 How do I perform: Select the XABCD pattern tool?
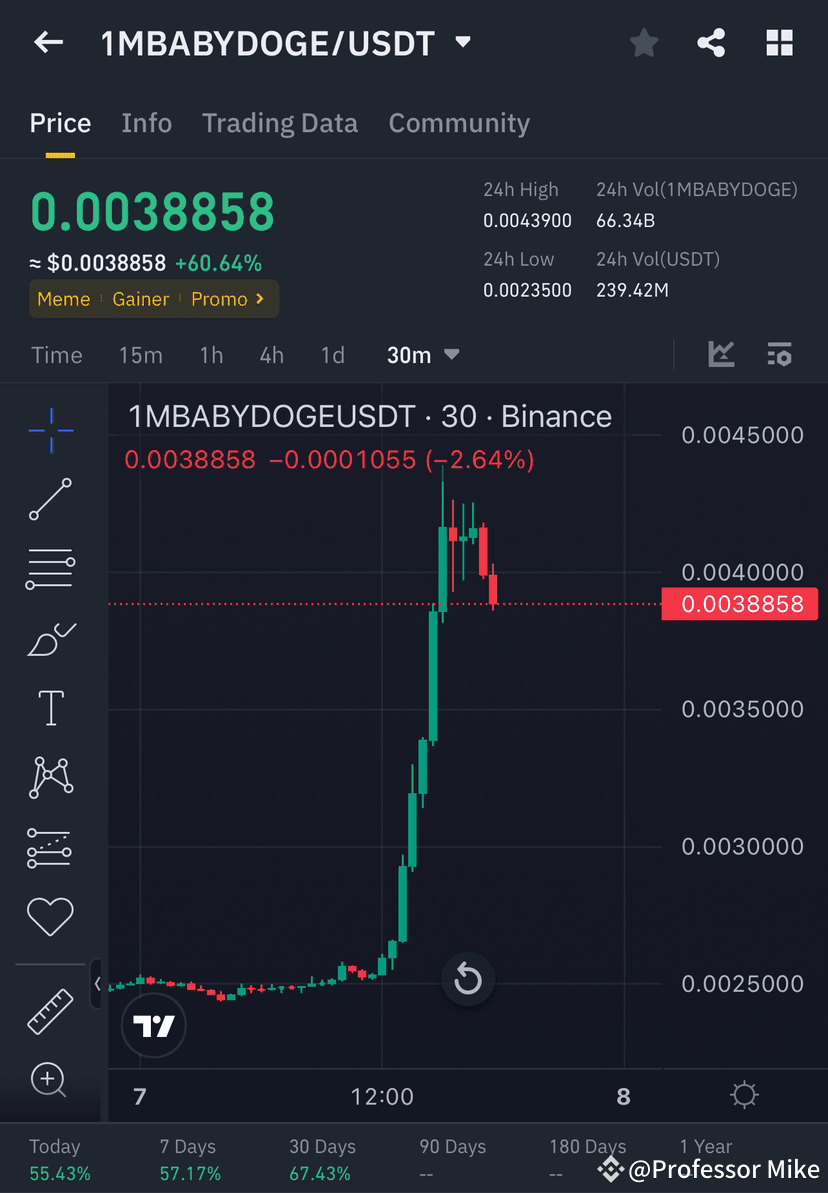point(50,777)
